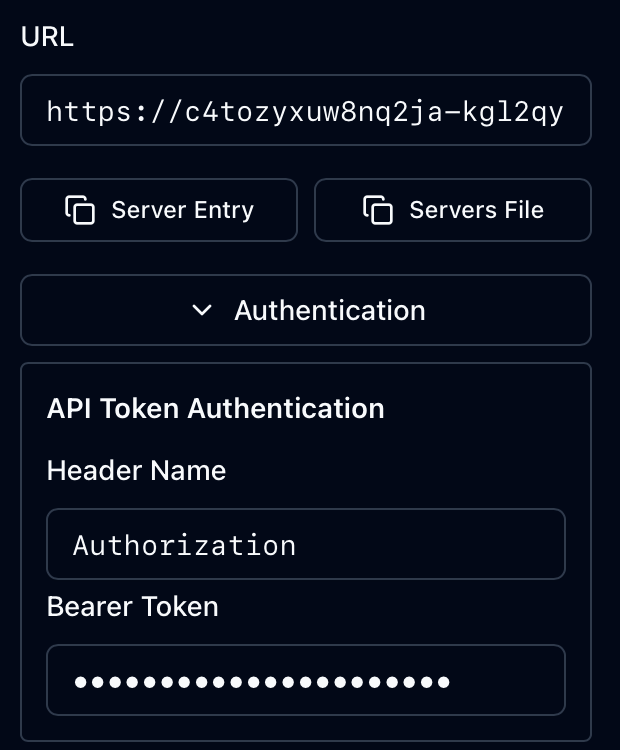
Task: Tap the URL input field
Action: 305,111
